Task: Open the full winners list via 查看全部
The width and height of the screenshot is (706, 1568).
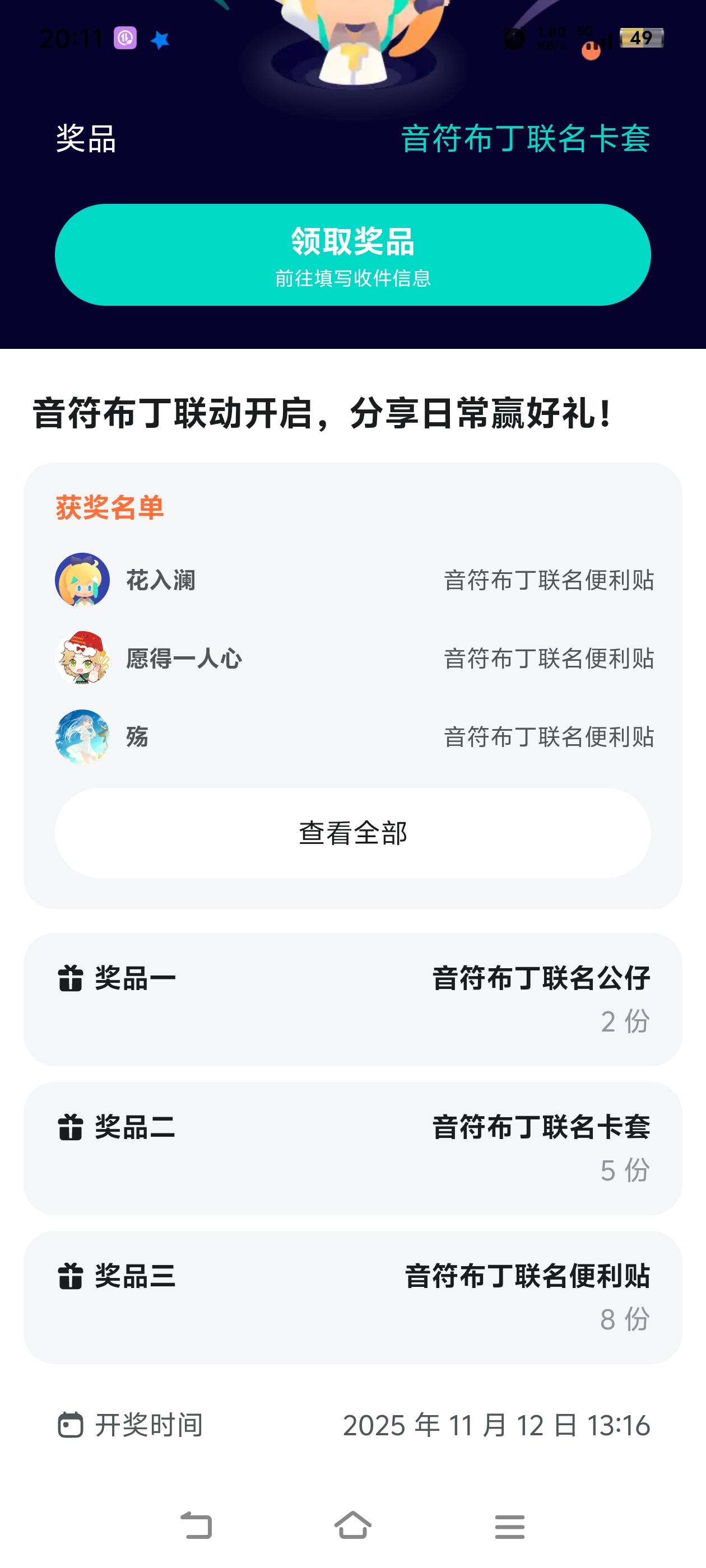Action: point(352,833)
